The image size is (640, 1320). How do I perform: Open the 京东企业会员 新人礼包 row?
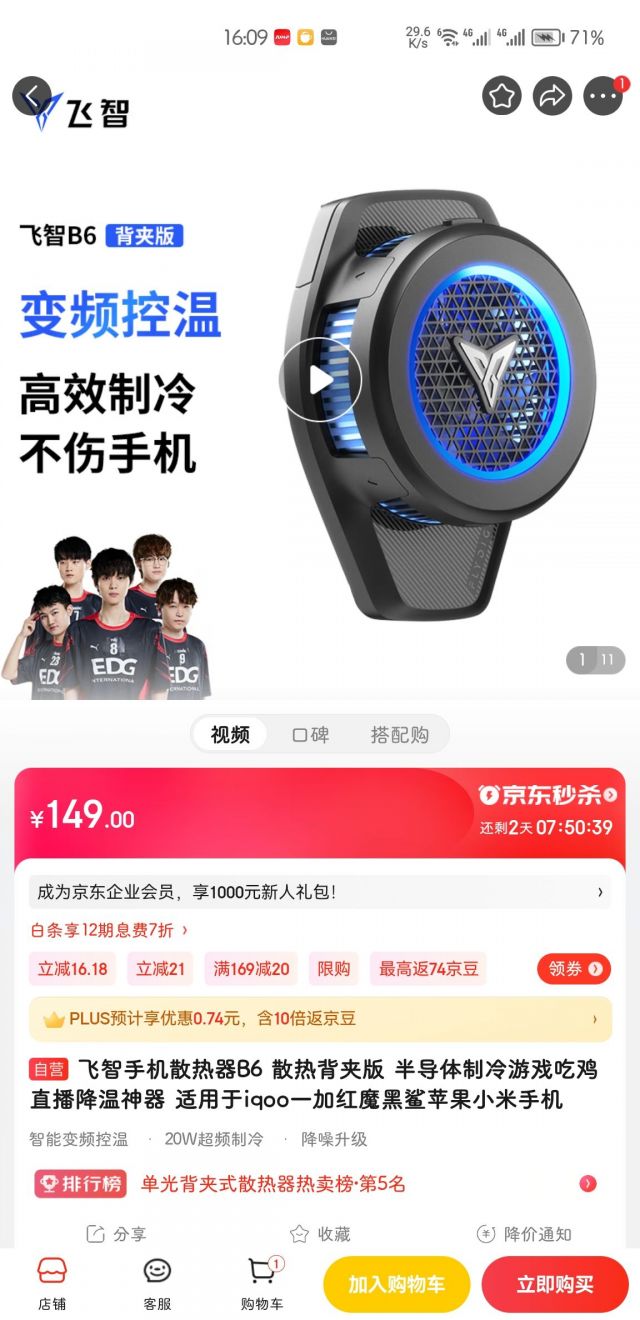[x=320, y=892]
